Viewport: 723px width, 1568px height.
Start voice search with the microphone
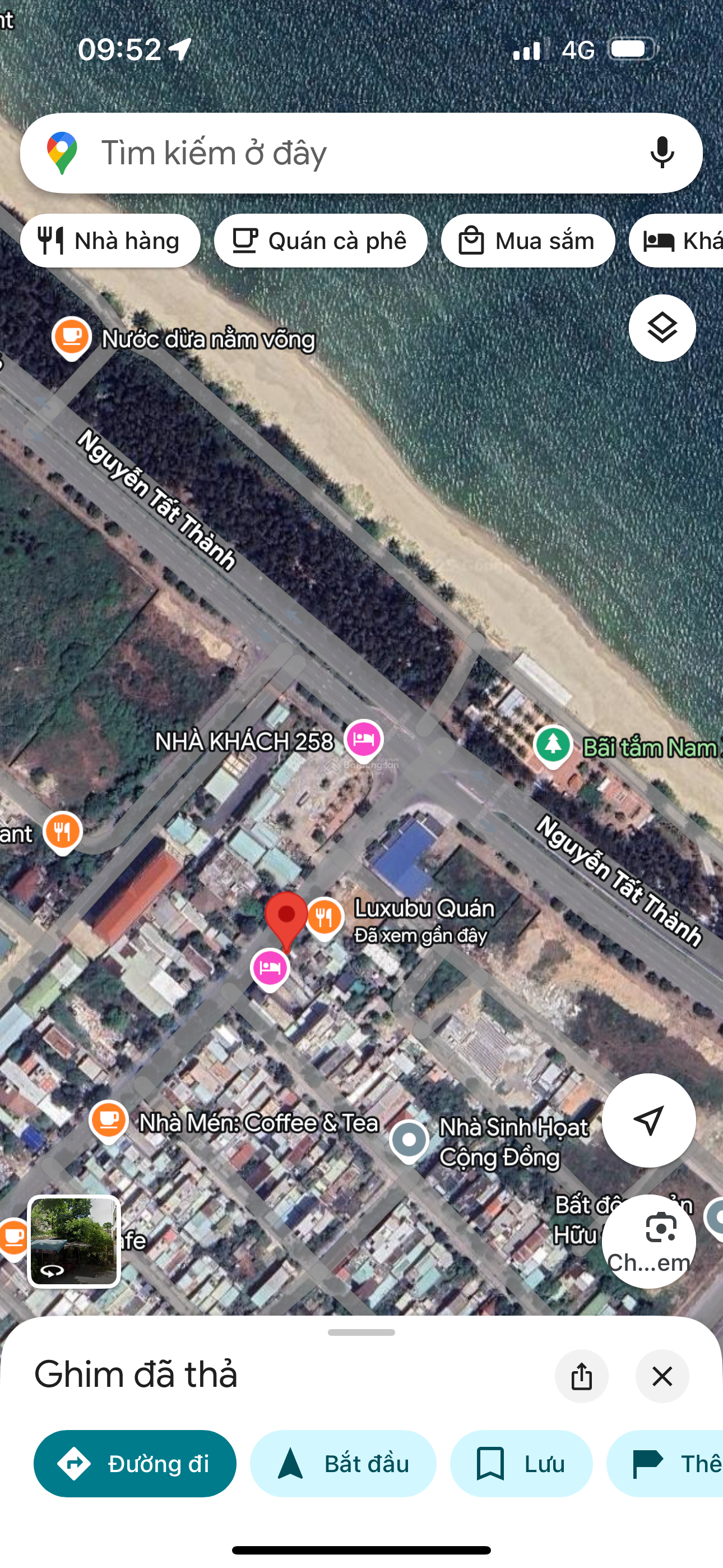pos(661,153)
